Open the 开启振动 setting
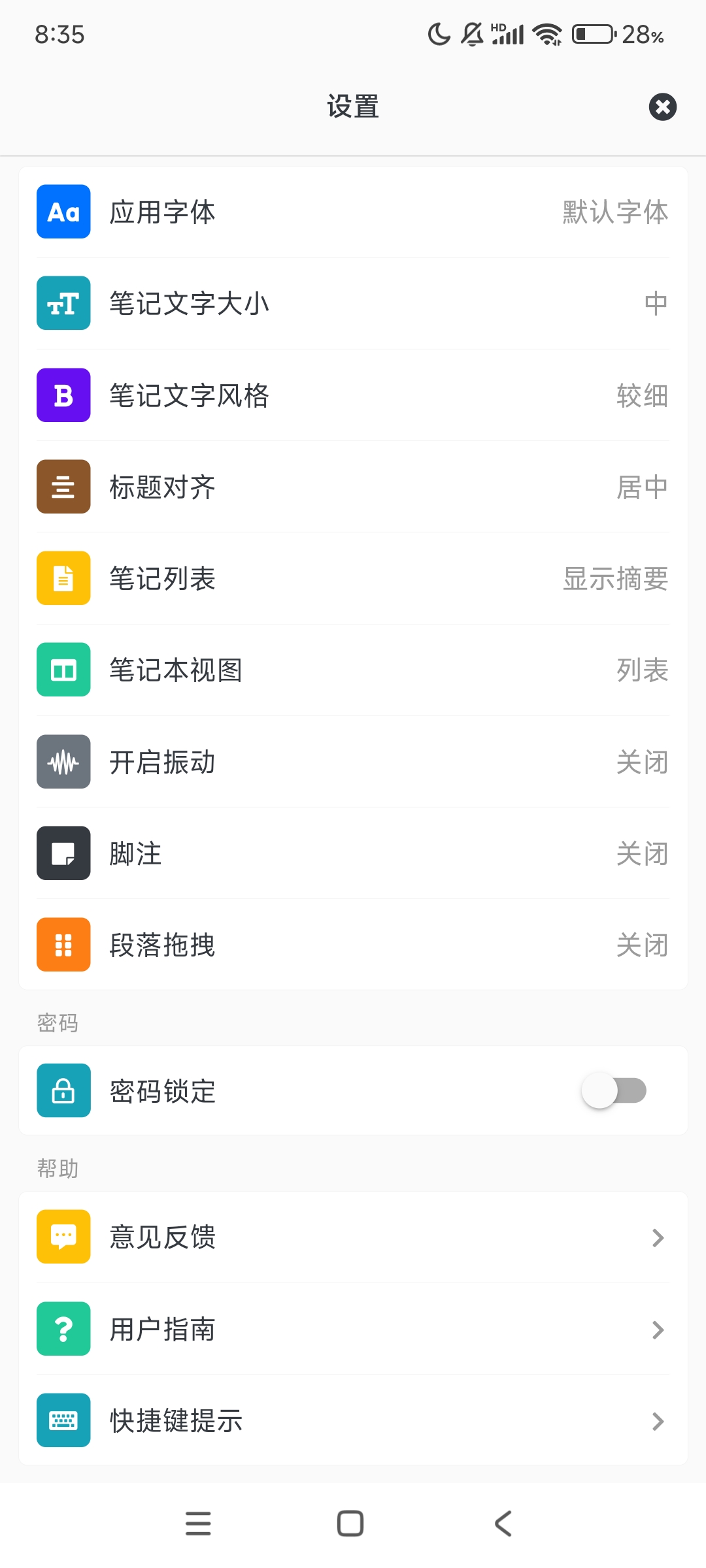 click(353, 762)
